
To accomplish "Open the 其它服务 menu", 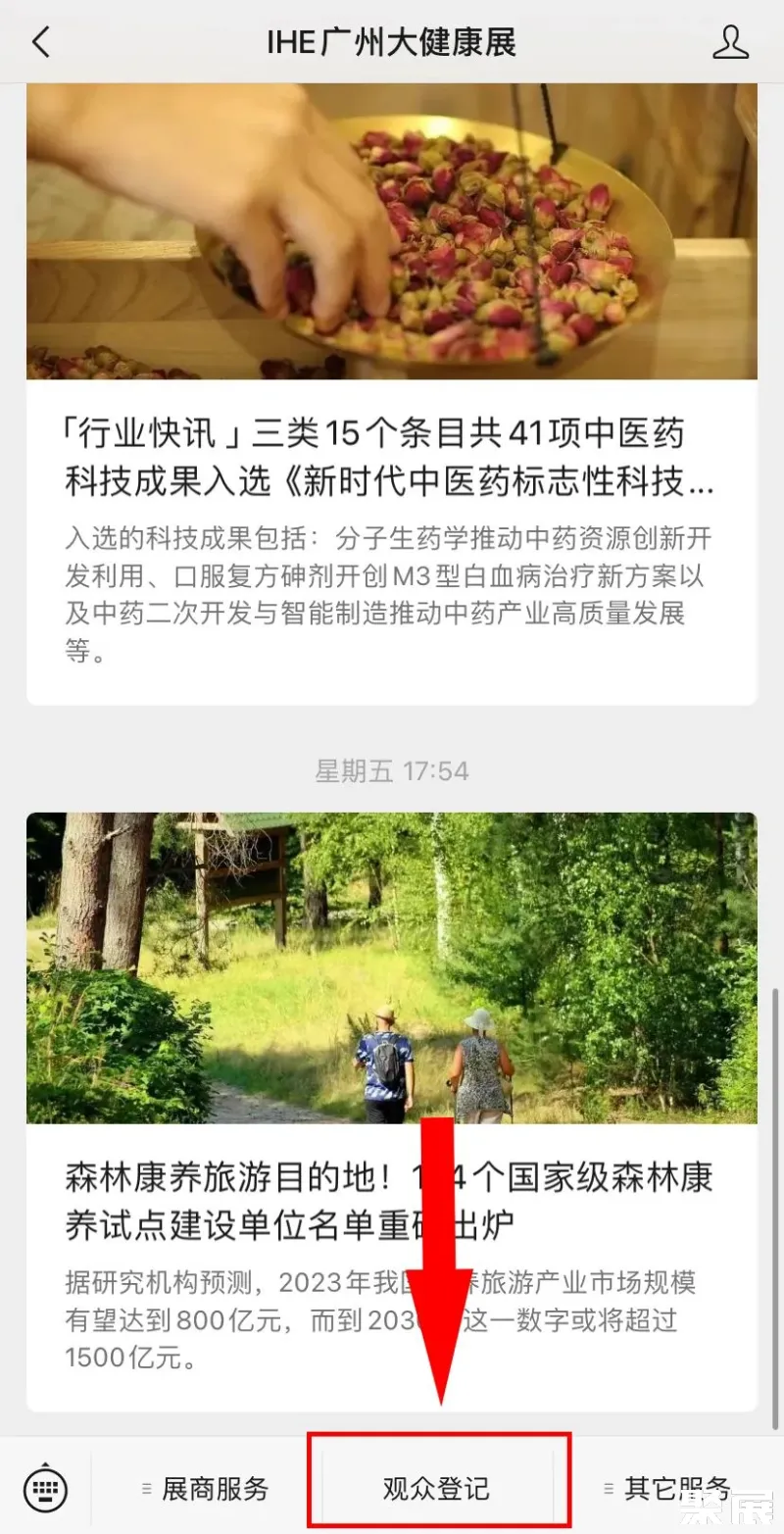I will [x=668, y=1489].
